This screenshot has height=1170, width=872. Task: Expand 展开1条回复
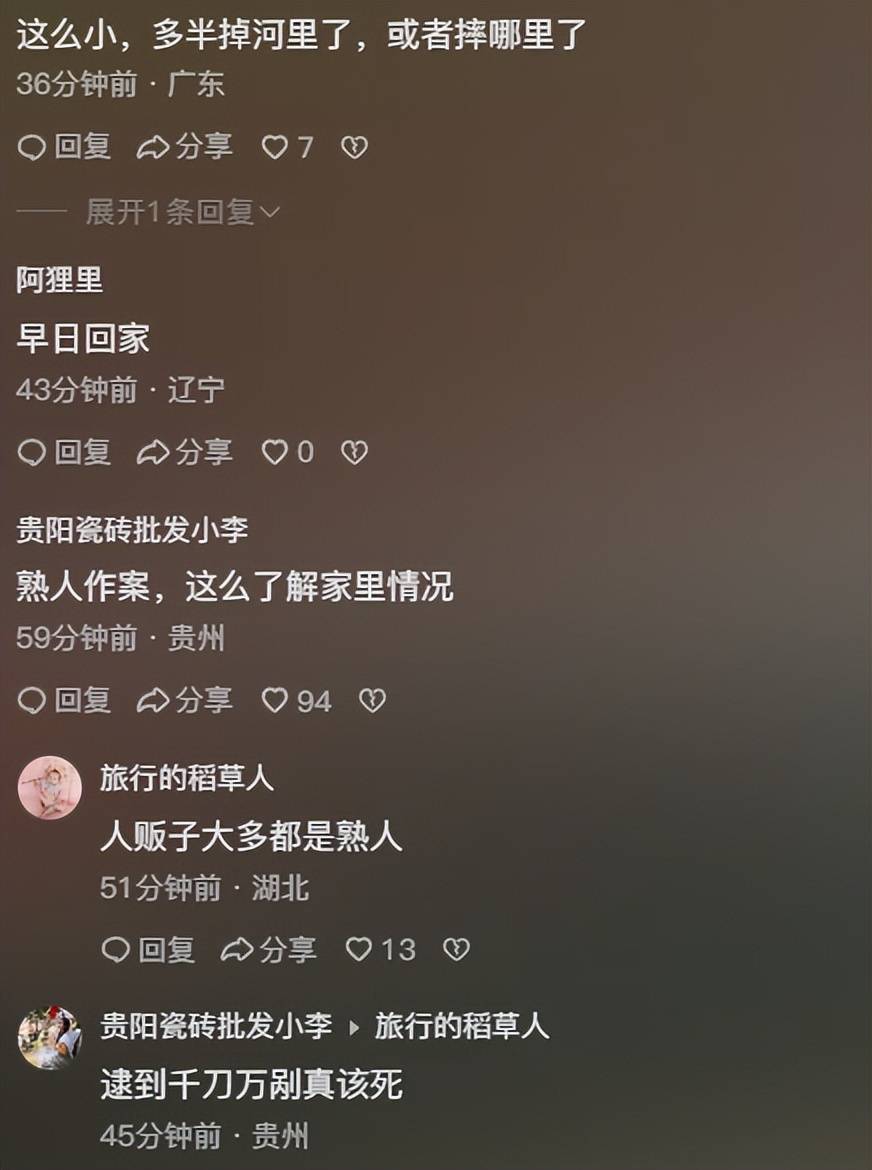182,212
